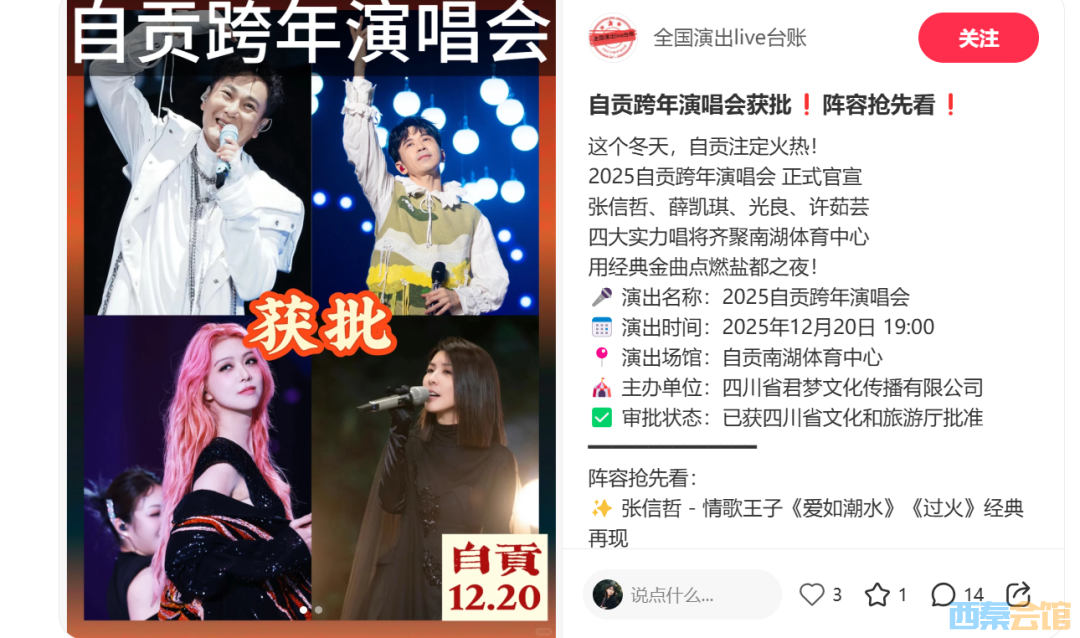The width and height of the screenshot is (1080, 638).
Task: Share this post
Action: tap(1018, 594)
